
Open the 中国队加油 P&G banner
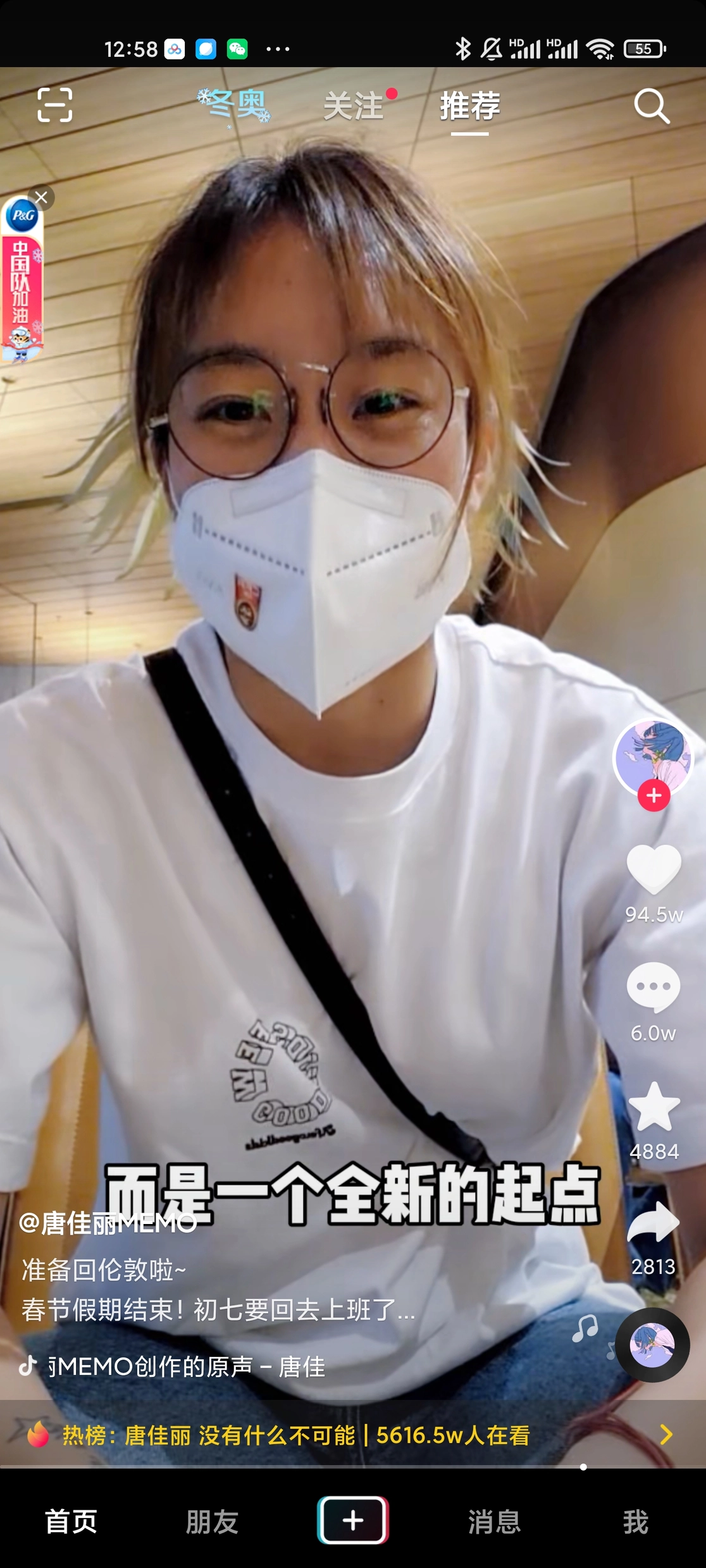tap(22, 285)
